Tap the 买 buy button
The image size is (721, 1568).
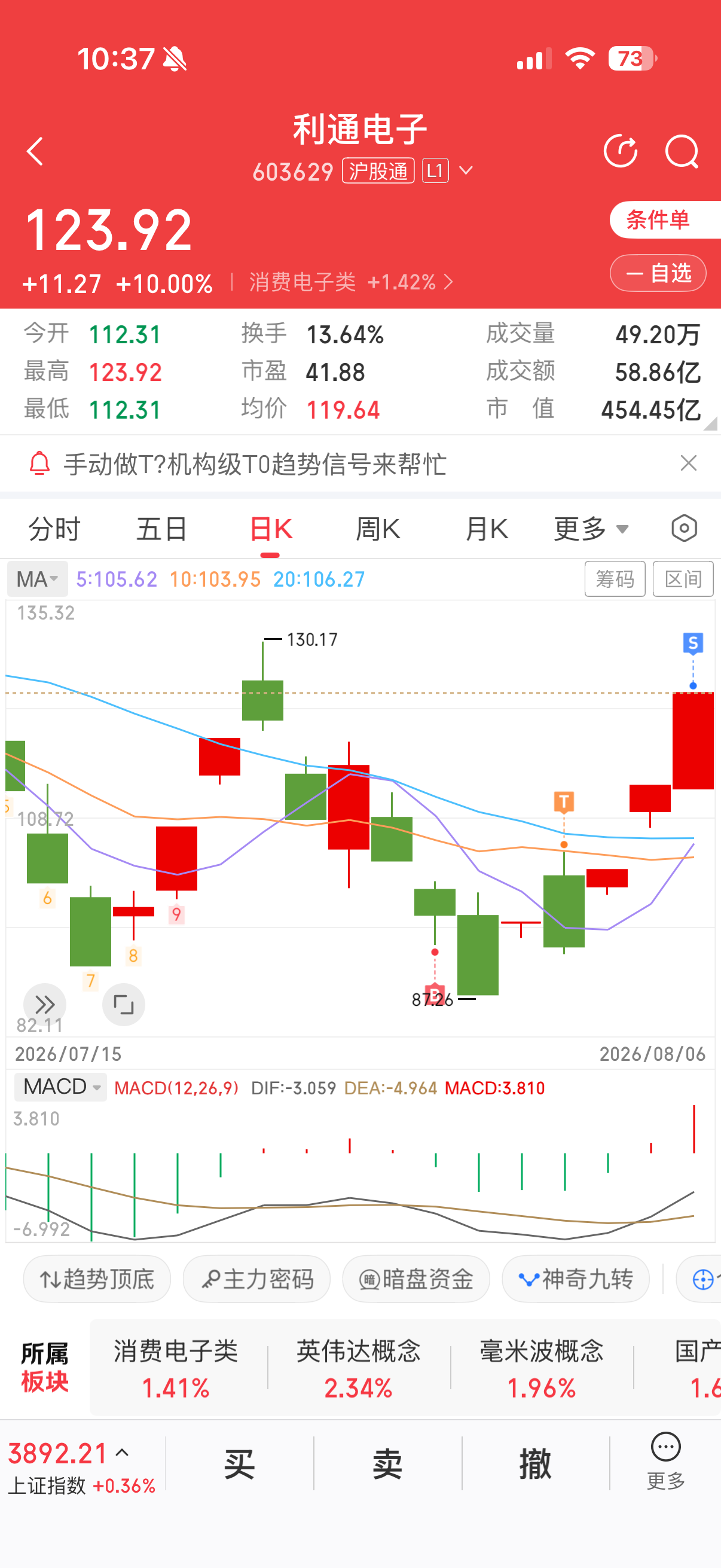pos(239,1463)
